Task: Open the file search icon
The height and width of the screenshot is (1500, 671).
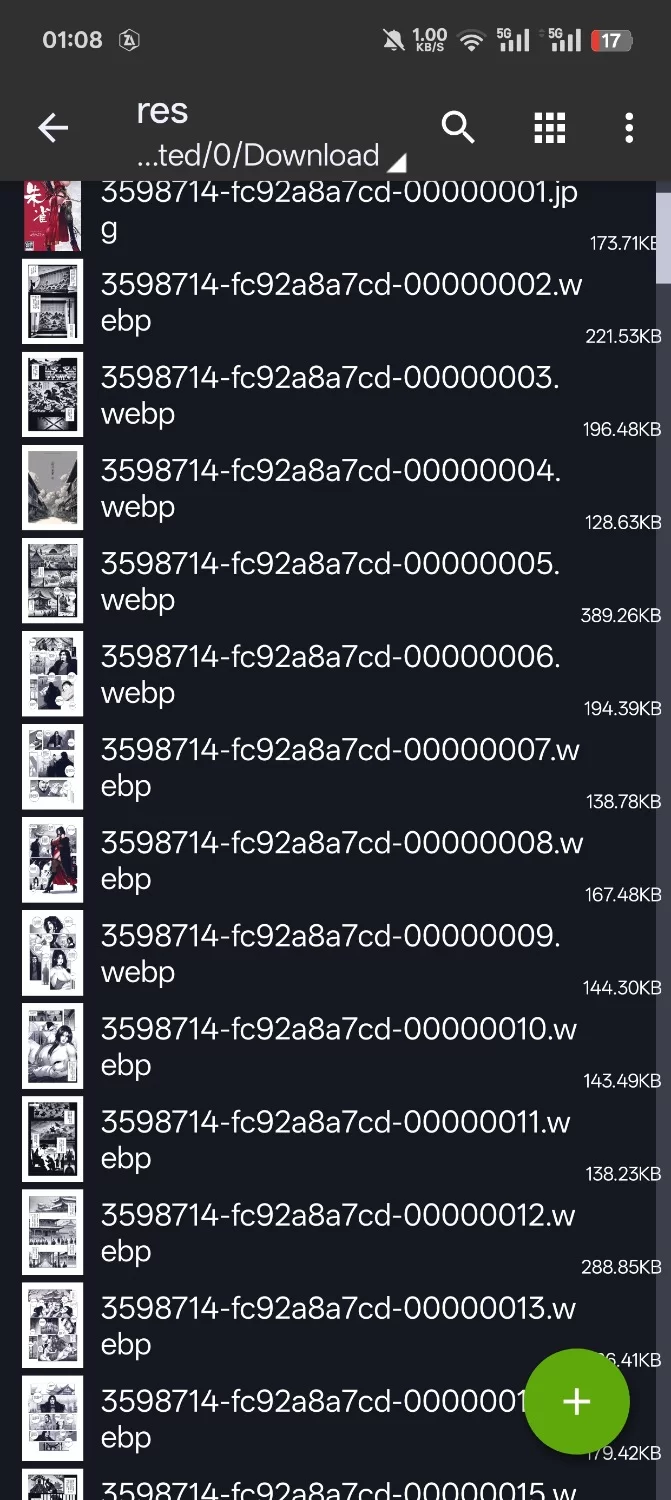Action: click(x=458, y=128)
